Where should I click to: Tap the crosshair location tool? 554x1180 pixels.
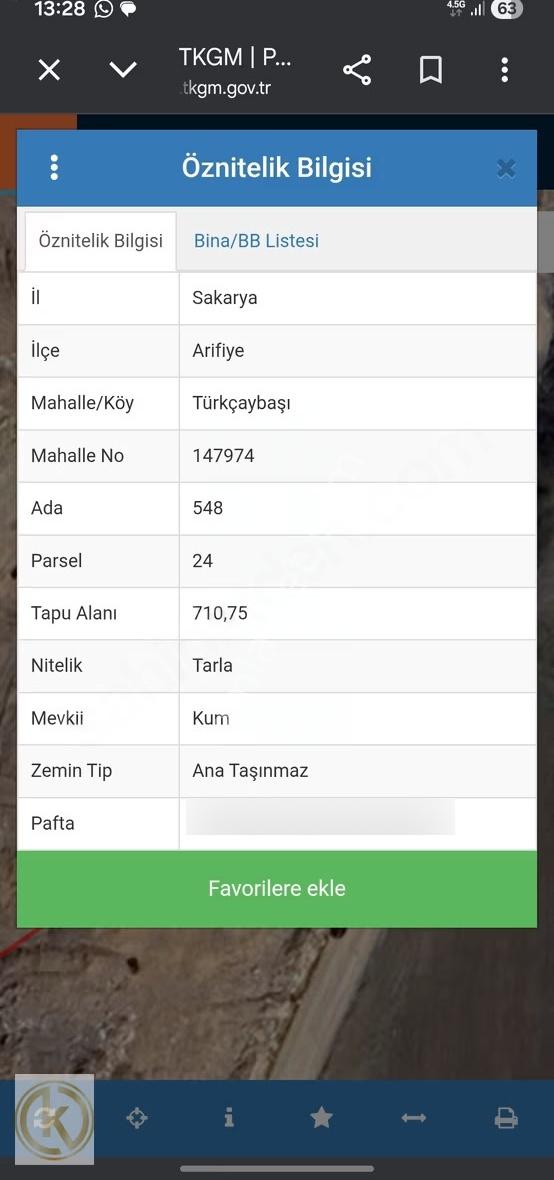(136, 1118)
